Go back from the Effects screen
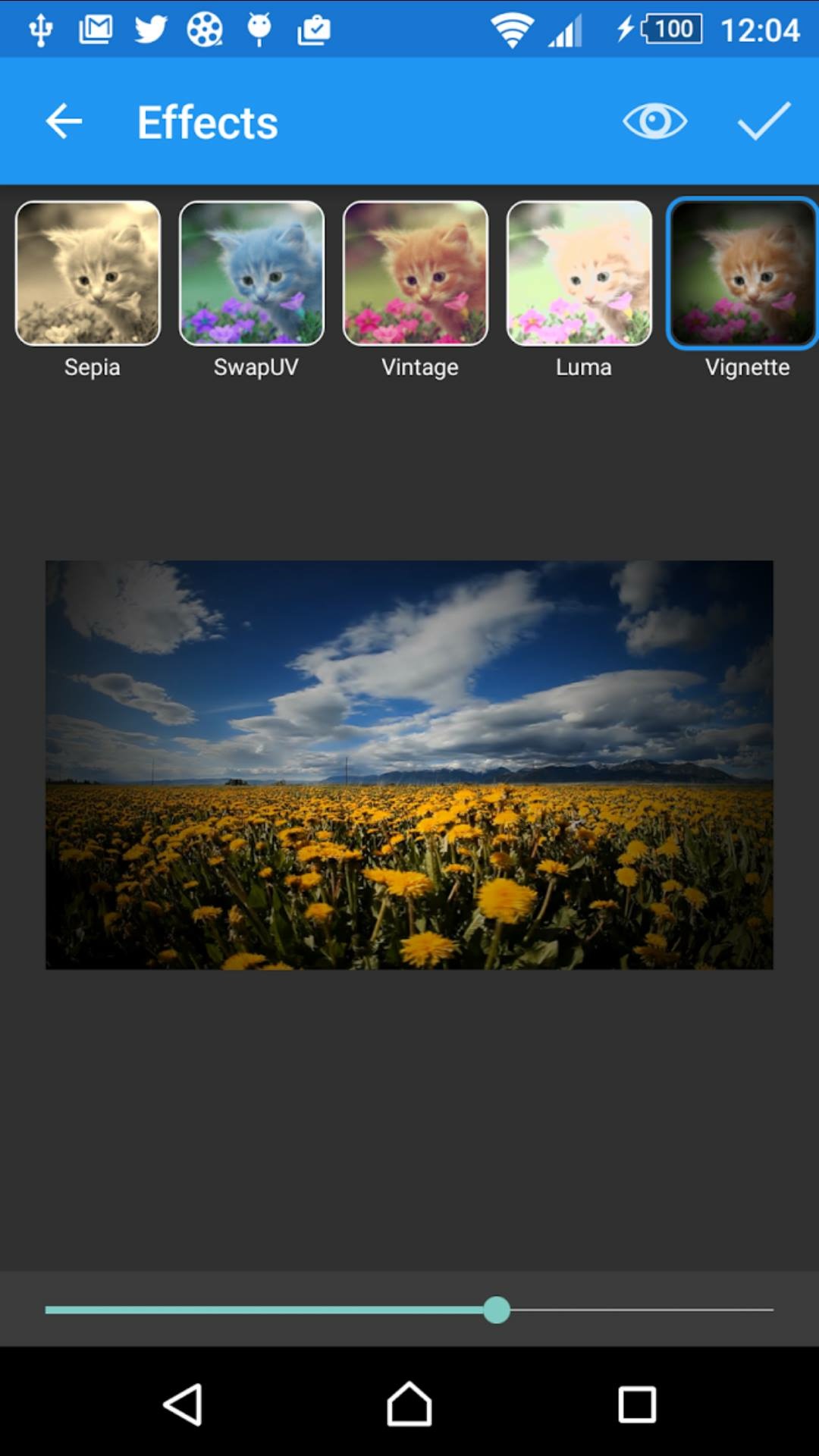 click(64, 121)
